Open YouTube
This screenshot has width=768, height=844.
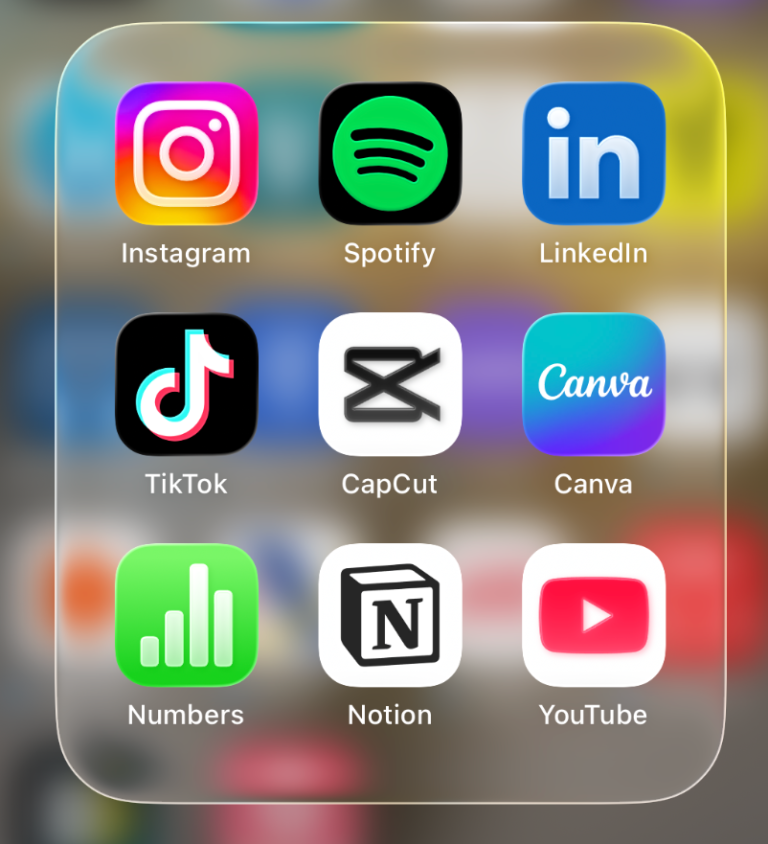click(593, 614)
